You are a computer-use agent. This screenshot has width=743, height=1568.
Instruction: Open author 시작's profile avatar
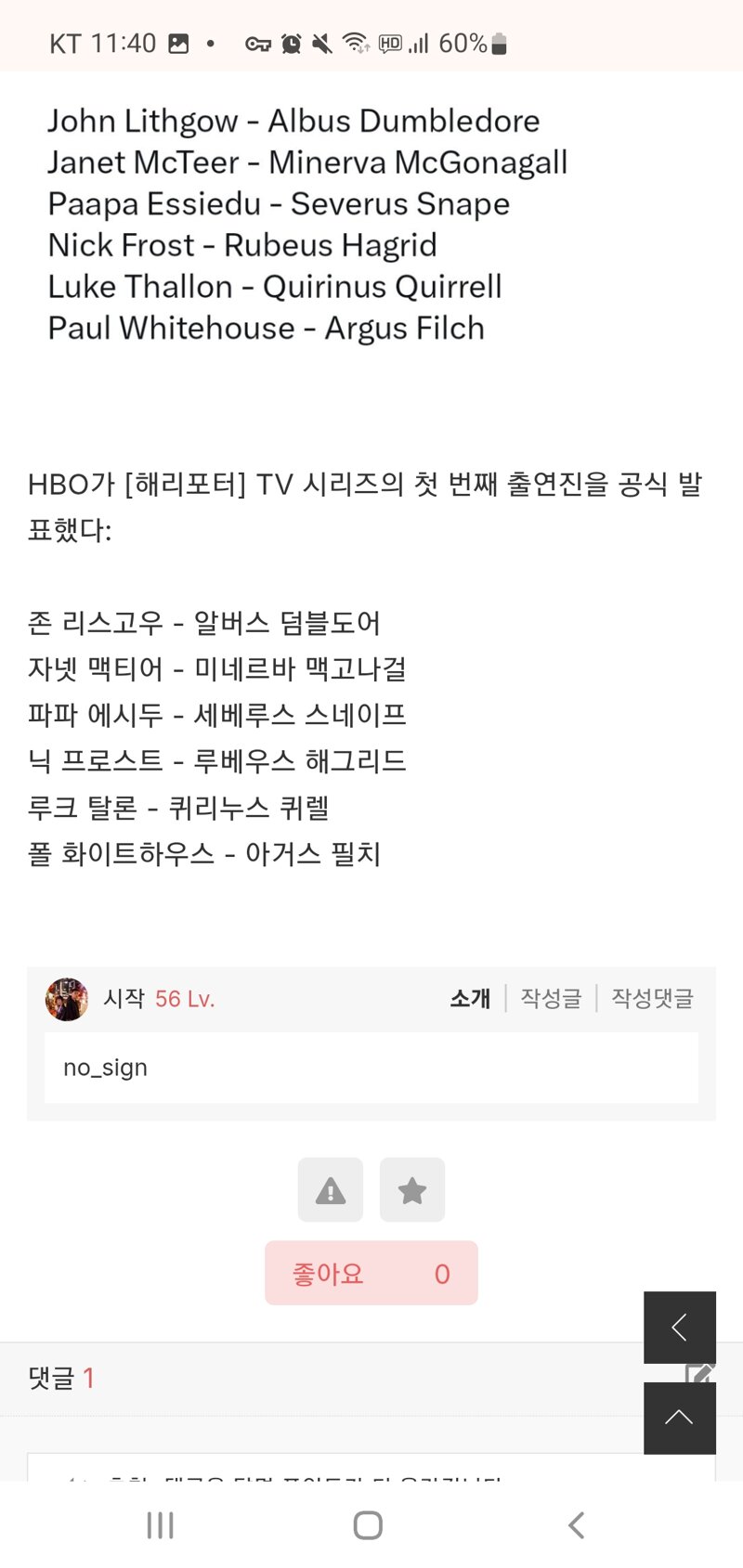(x=67, y=999)
